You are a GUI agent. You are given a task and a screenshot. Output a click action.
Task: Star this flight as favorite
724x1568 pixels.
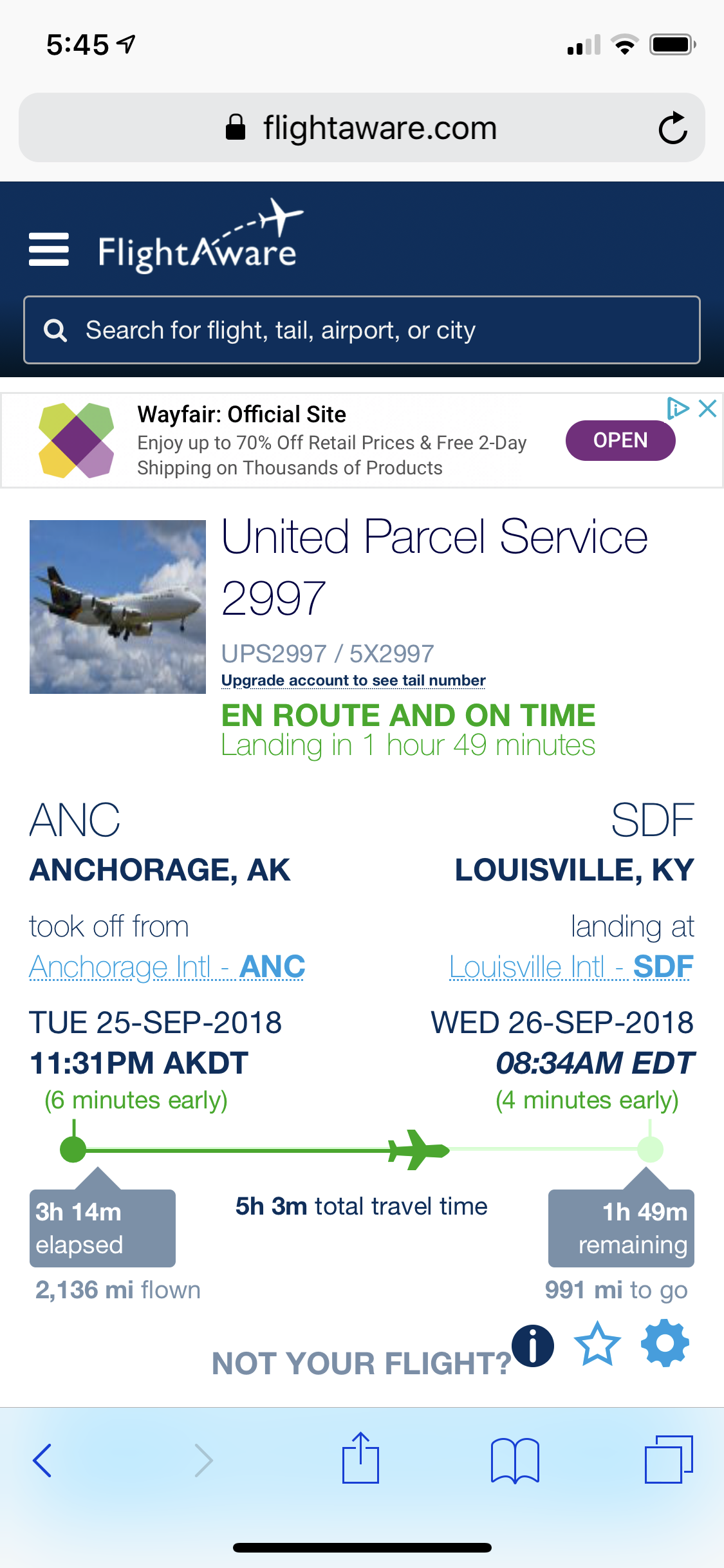[597, 1344]
